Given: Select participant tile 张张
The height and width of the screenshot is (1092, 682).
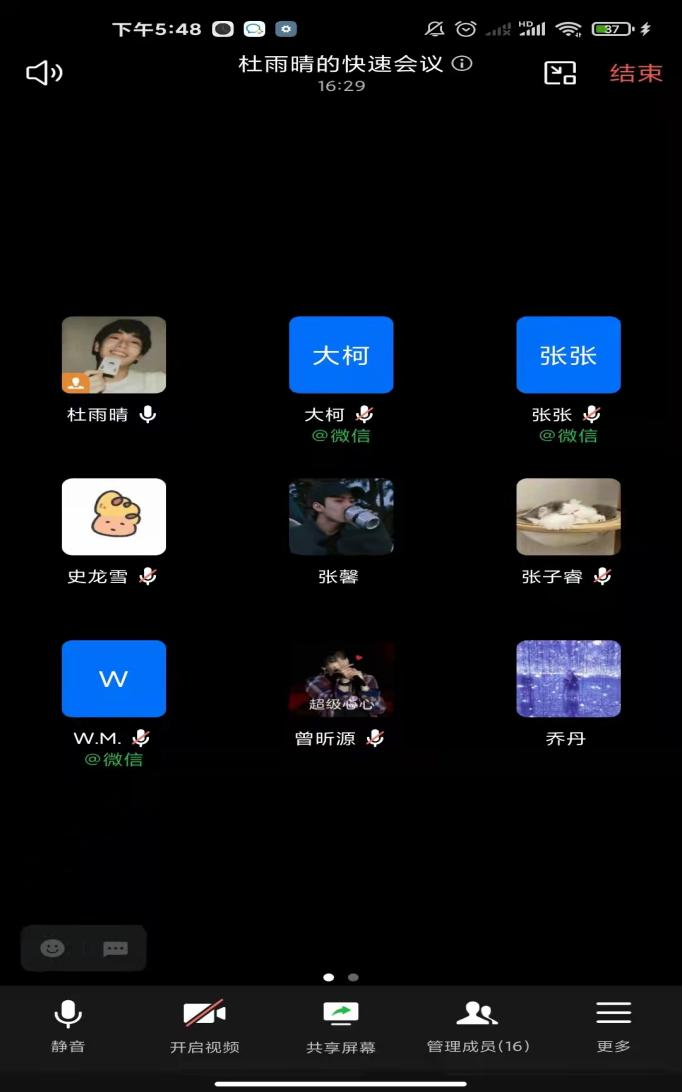Looking at the screenshot, I should tap(568, 355).
